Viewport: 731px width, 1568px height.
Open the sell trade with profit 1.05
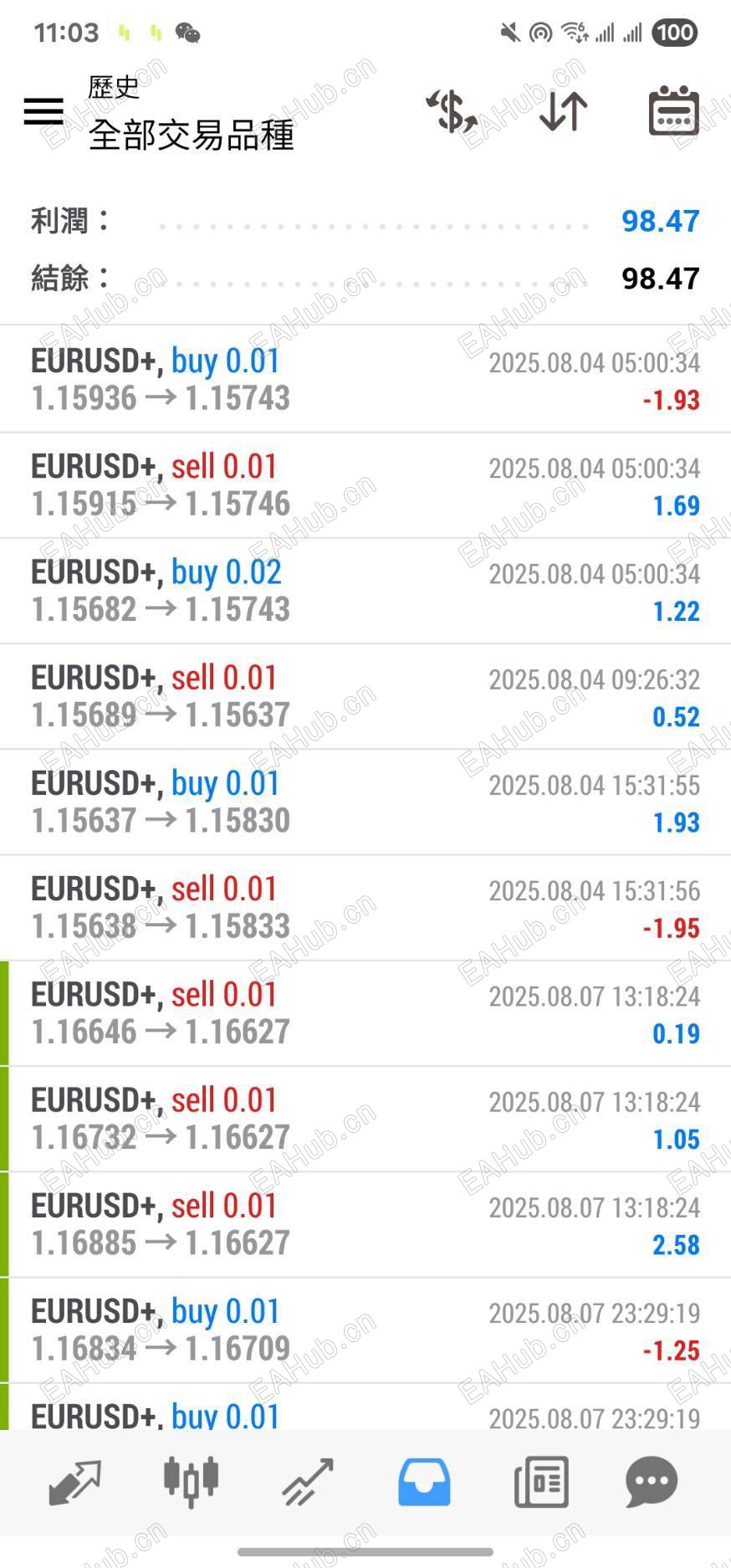[x=365, y=1119]
